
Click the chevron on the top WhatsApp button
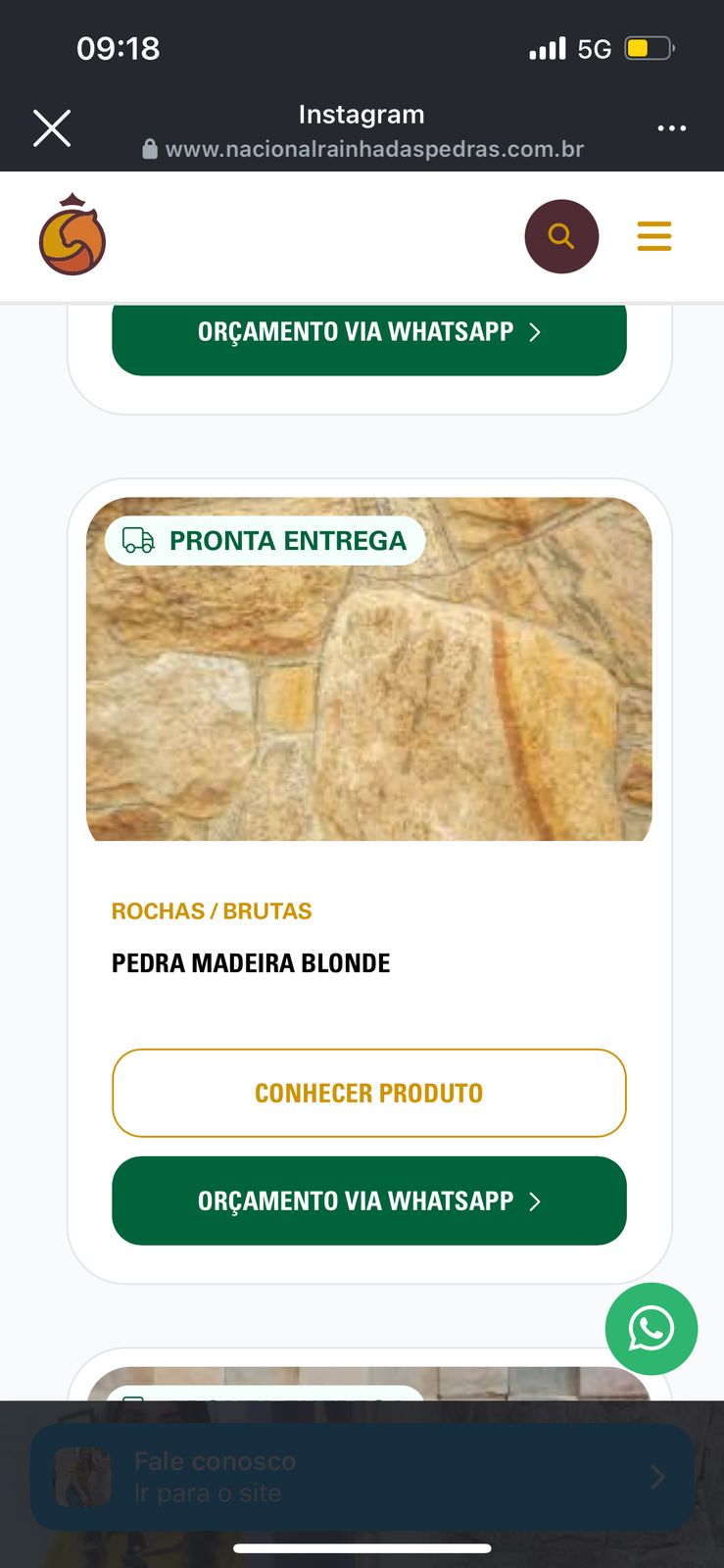pos(535,332)
